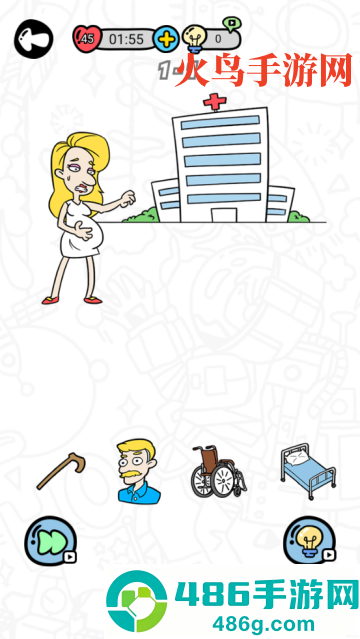The height and width of the screenshot is (639, 360).
Task: Get a hint with the lightbulb button
Action: [x=310, y=541]
